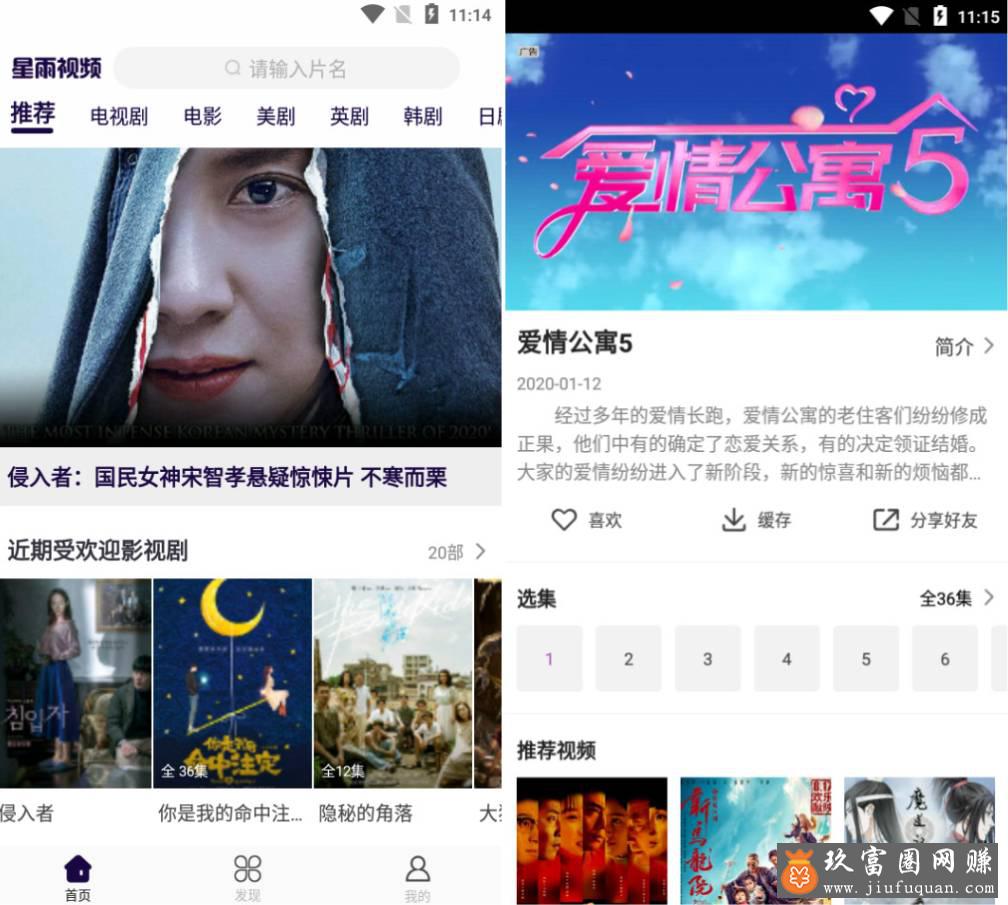Switch to the 电视剧 tab
This screenshot has width=1008, height=905.
[x=119, y=116]
